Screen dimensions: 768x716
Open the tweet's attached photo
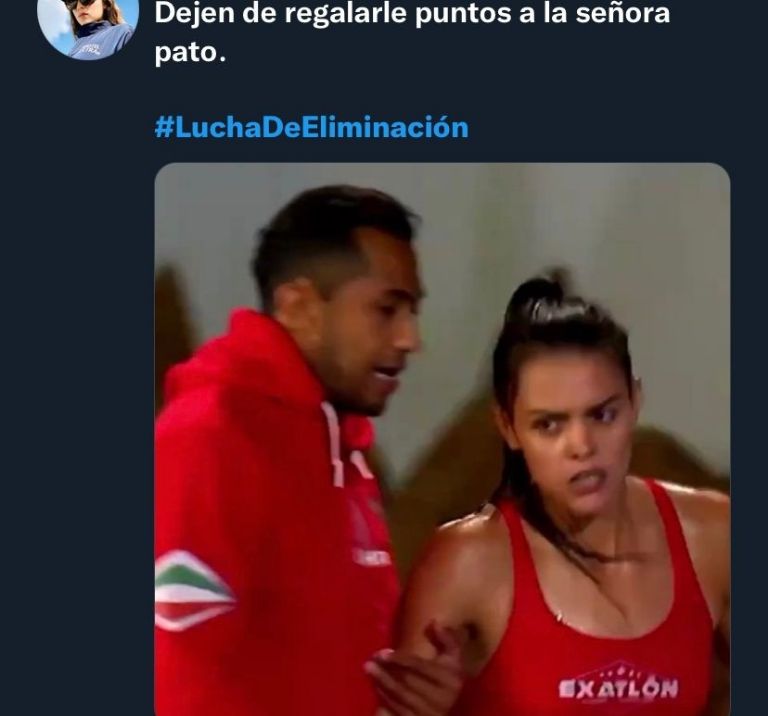pos(441,438)
